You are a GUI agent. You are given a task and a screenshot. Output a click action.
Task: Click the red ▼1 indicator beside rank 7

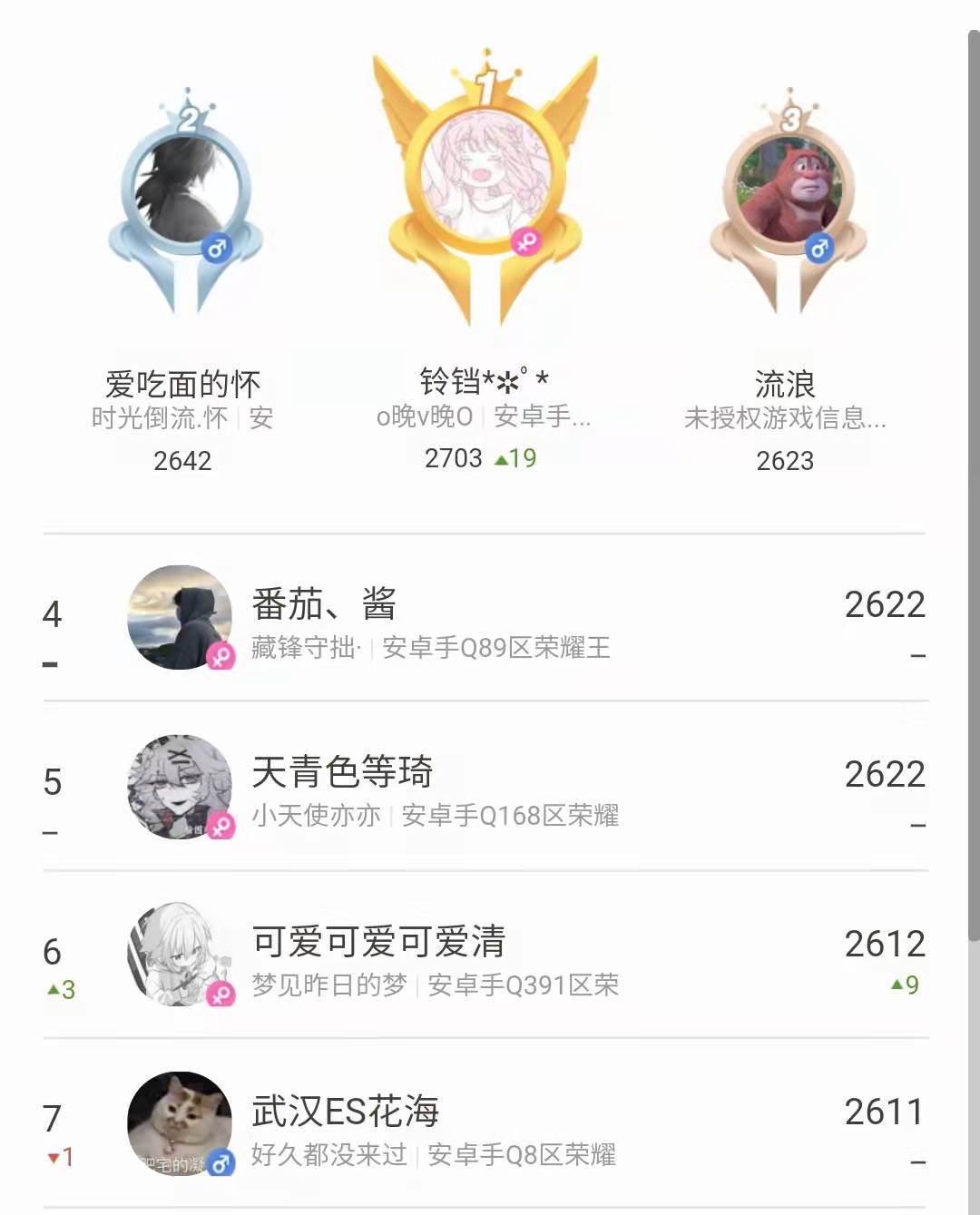coord(58,1158)
